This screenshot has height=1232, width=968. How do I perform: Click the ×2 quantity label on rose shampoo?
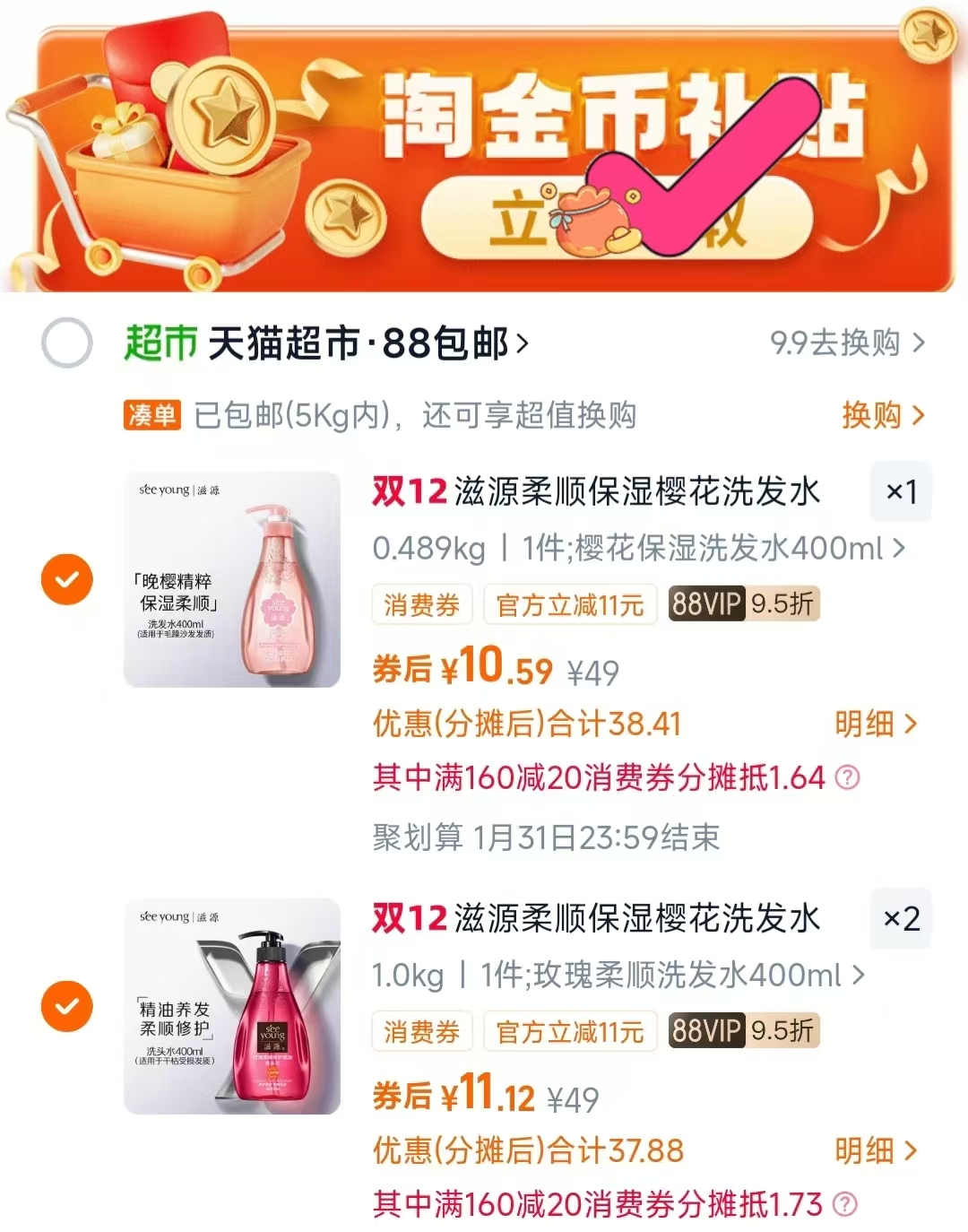click(x=901, y=919)
